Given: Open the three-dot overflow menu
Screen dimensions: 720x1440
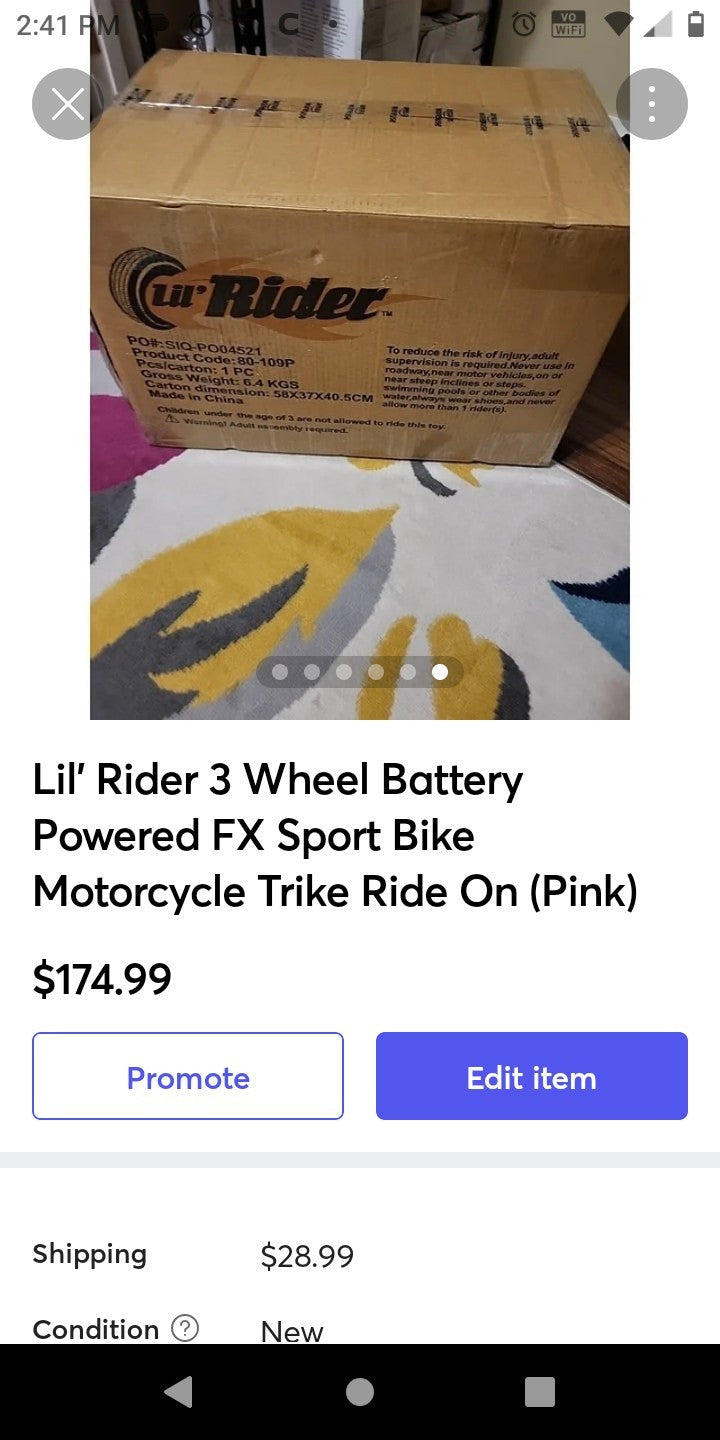Looking at the screenshot, I should (x=651, y=104).
